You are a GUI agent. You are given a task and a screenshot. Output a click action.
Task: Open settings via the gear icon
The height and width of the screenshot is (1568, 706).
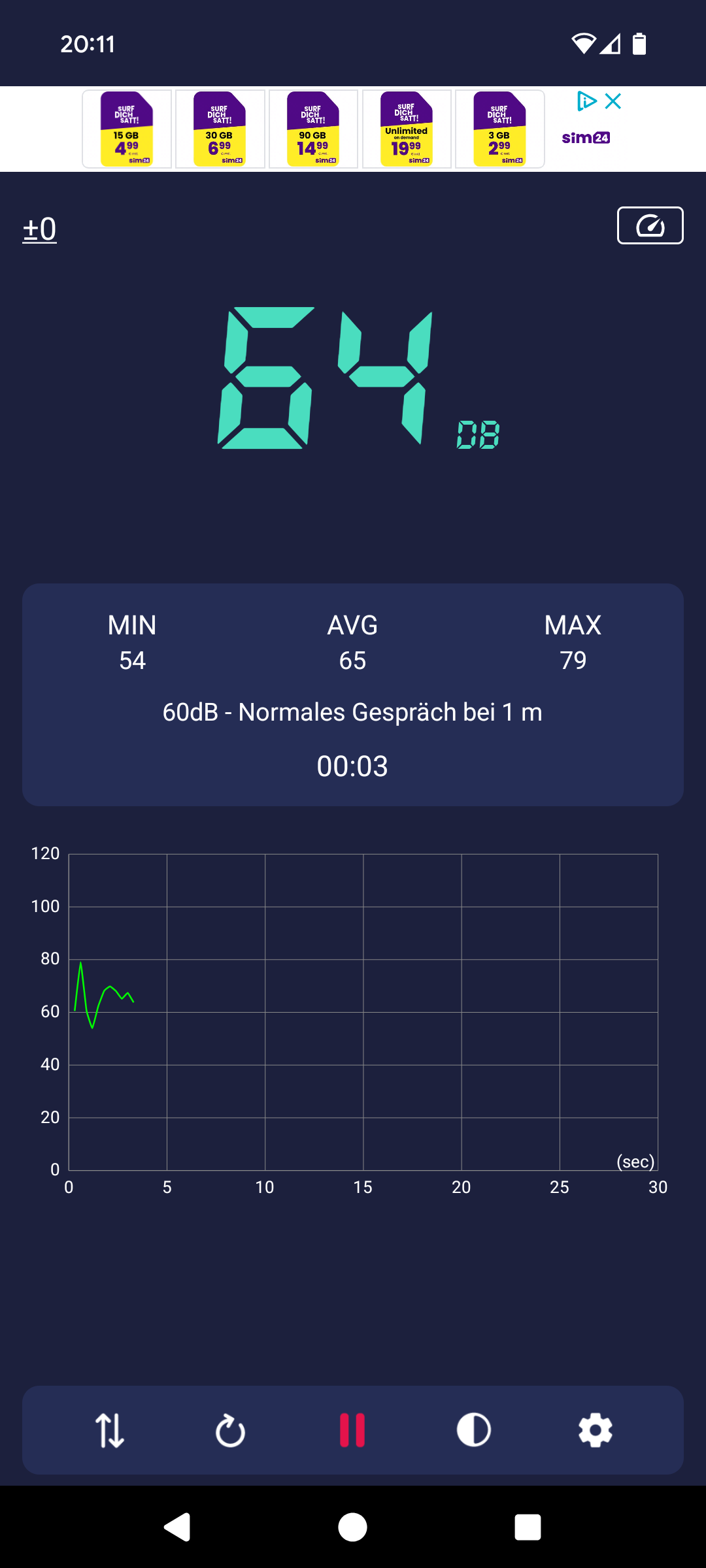(x=596, y=1430)
